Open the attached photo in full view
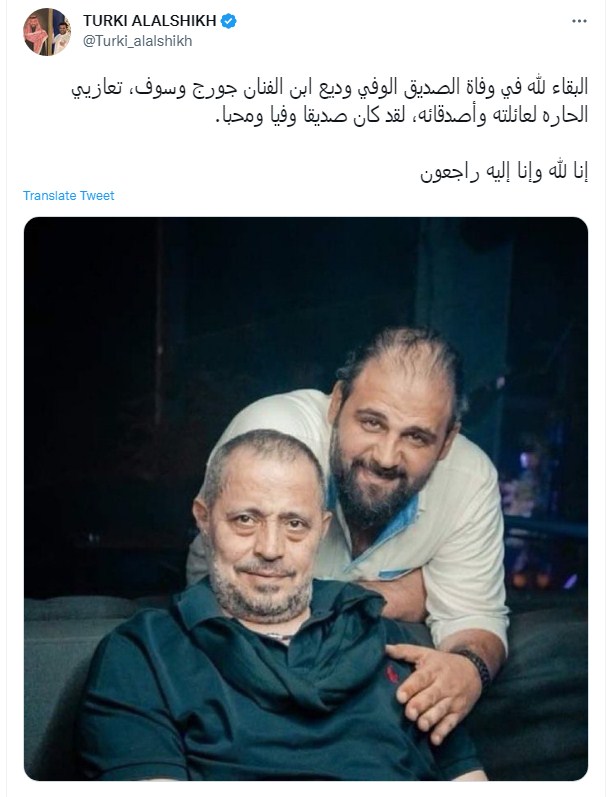 [305, 498]
